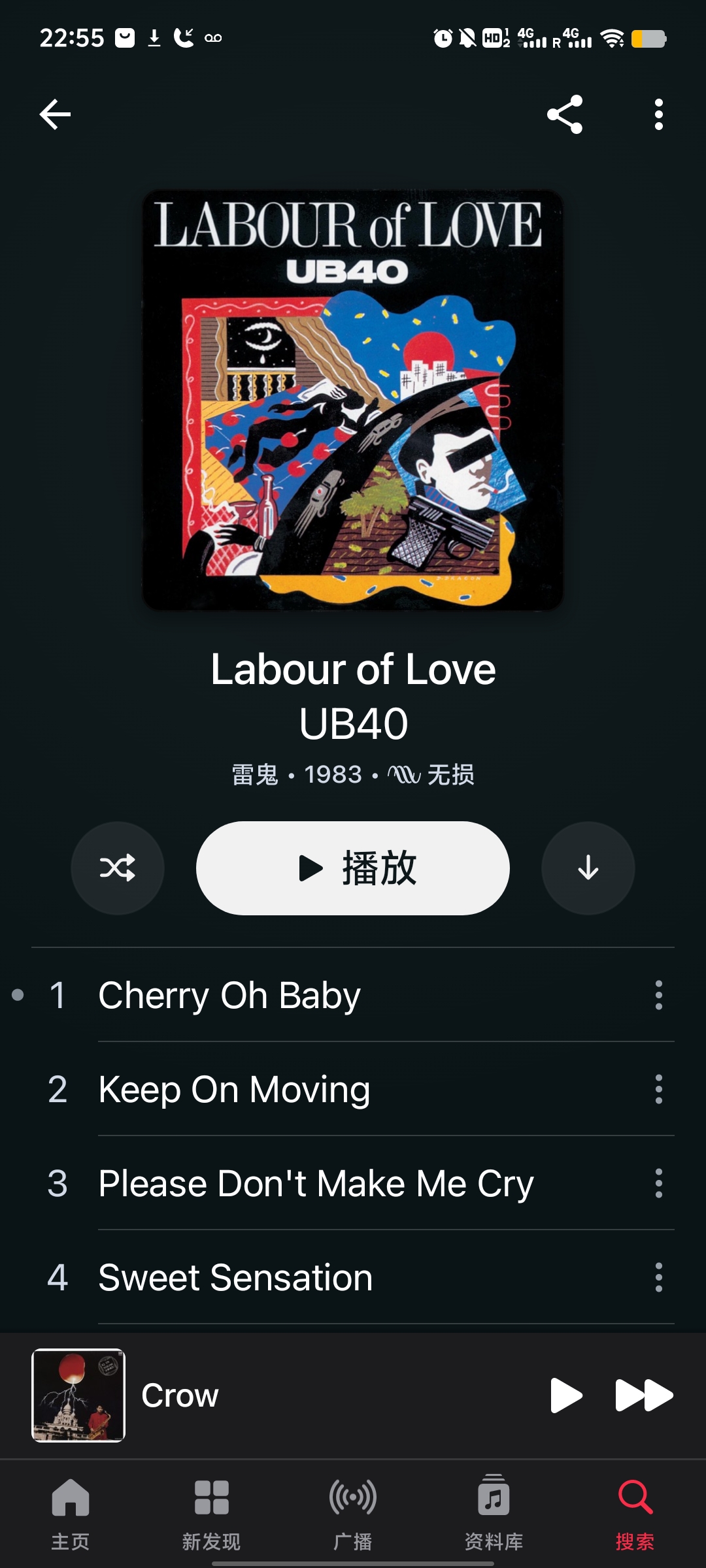706x1568 pixels.
Task: Open more options for Cherry Oh Baby
Action: (658, 995)
